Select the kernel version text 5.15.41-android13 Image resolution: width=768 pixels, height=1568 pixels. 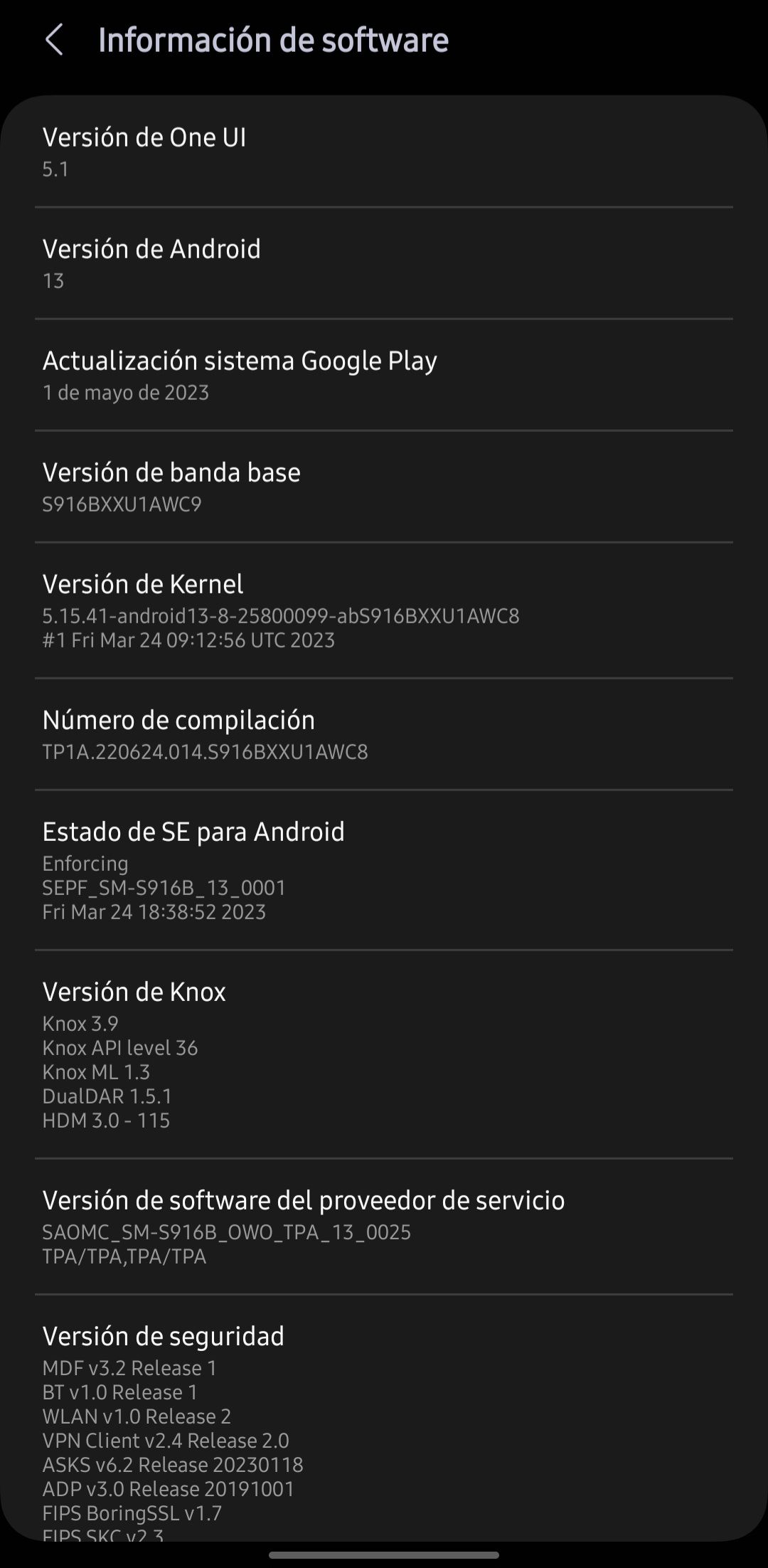(280, 617)
